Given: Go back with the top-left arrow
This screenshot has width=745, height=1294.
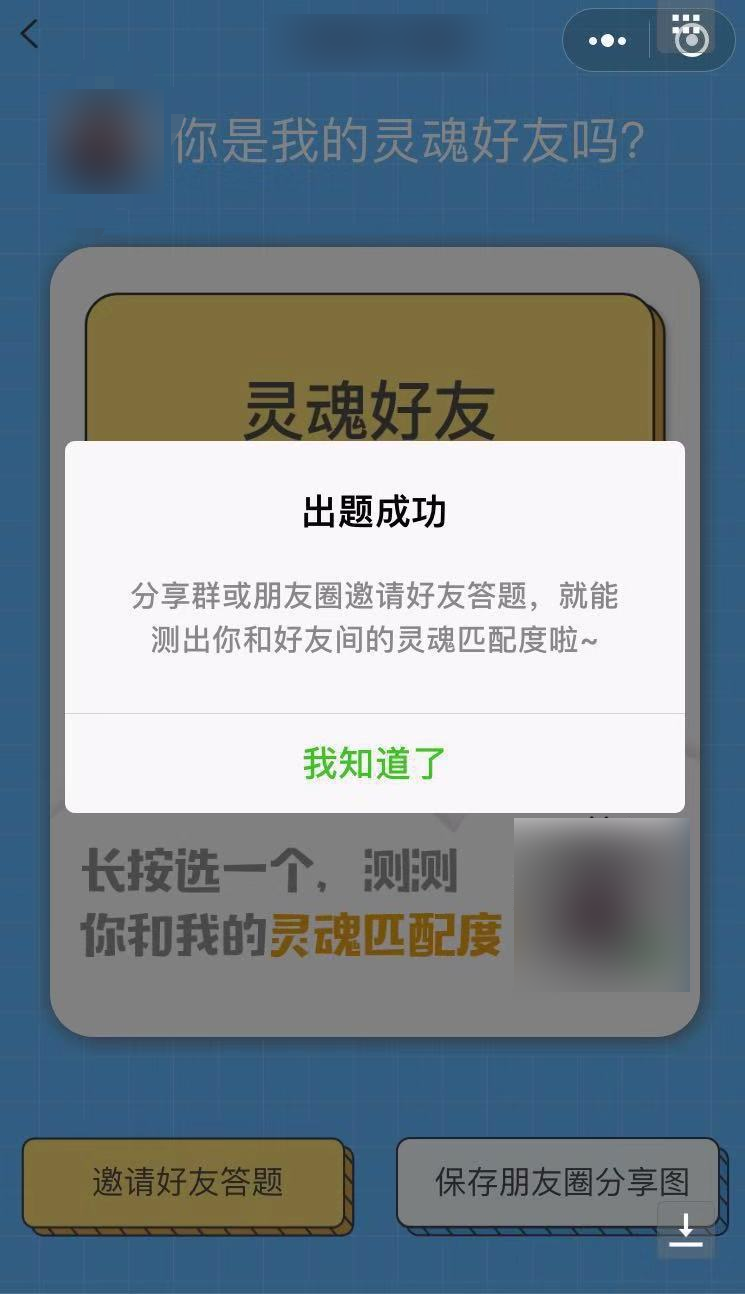Looking at the screenshot, I should click(29, 34).
